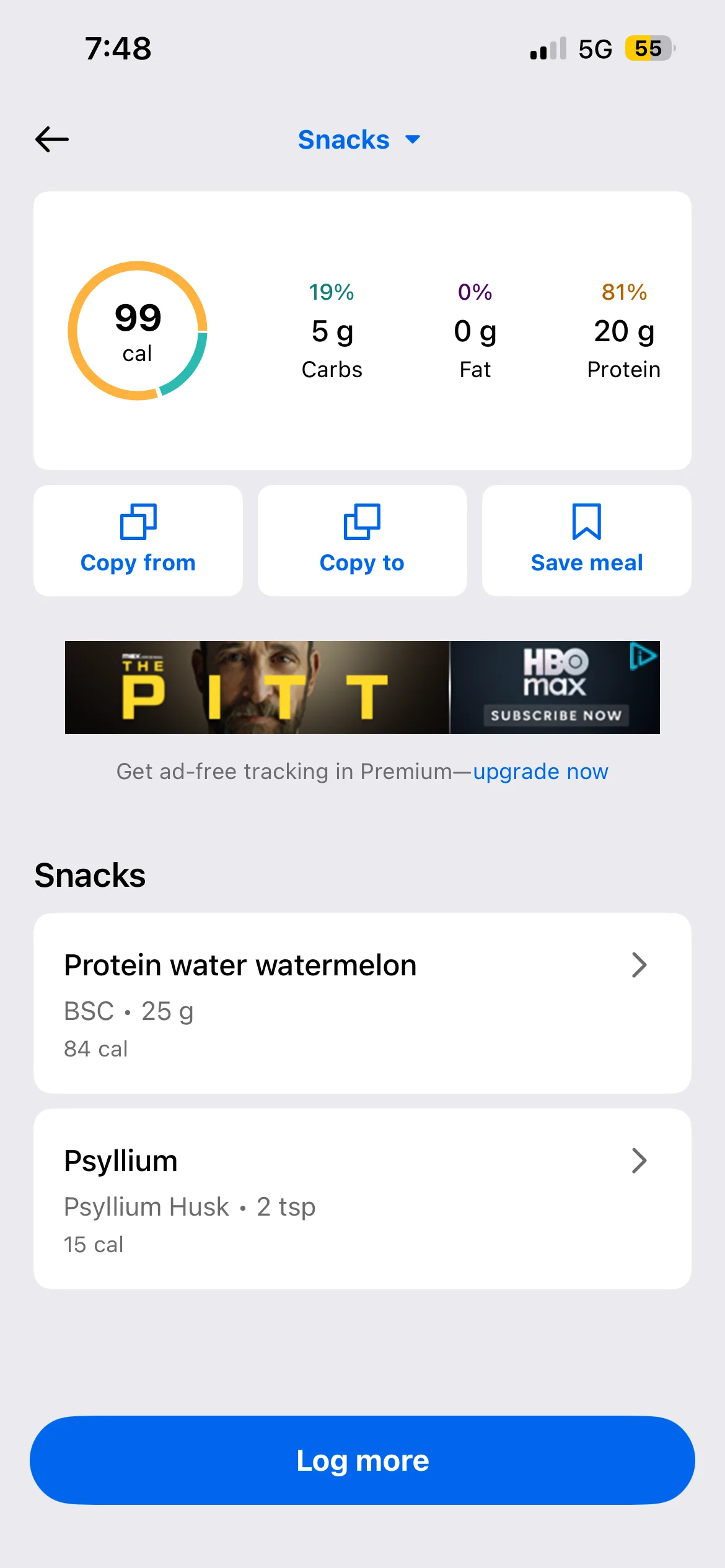The image size is (725, 1568).
Task: Open the AdChoices info icon
Action: [x=643, y=656]
